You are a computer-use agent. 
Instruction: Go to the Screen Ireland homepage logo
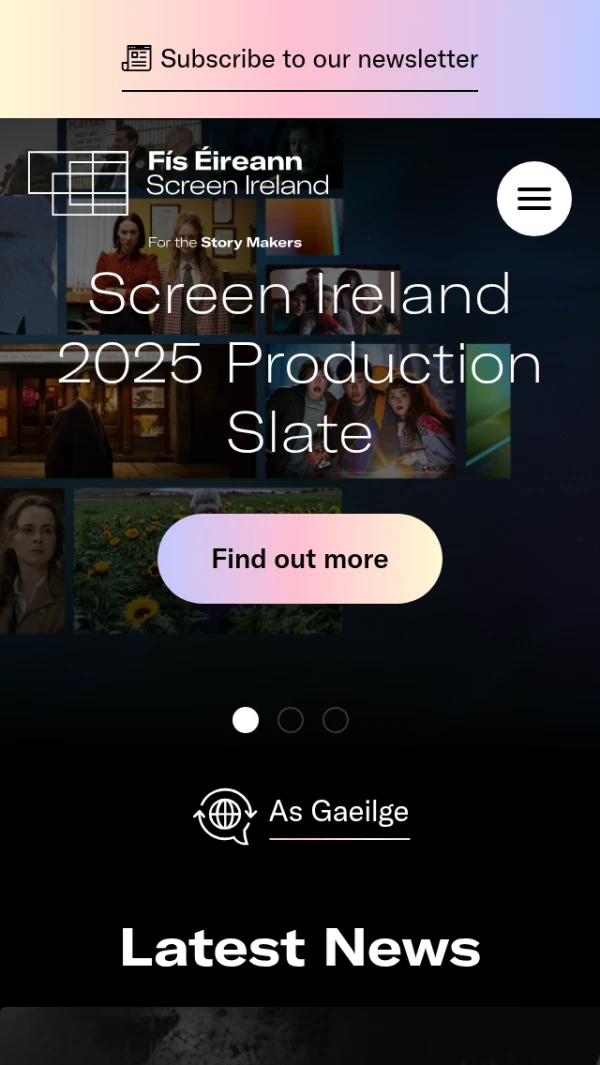(x=179, y=184)
